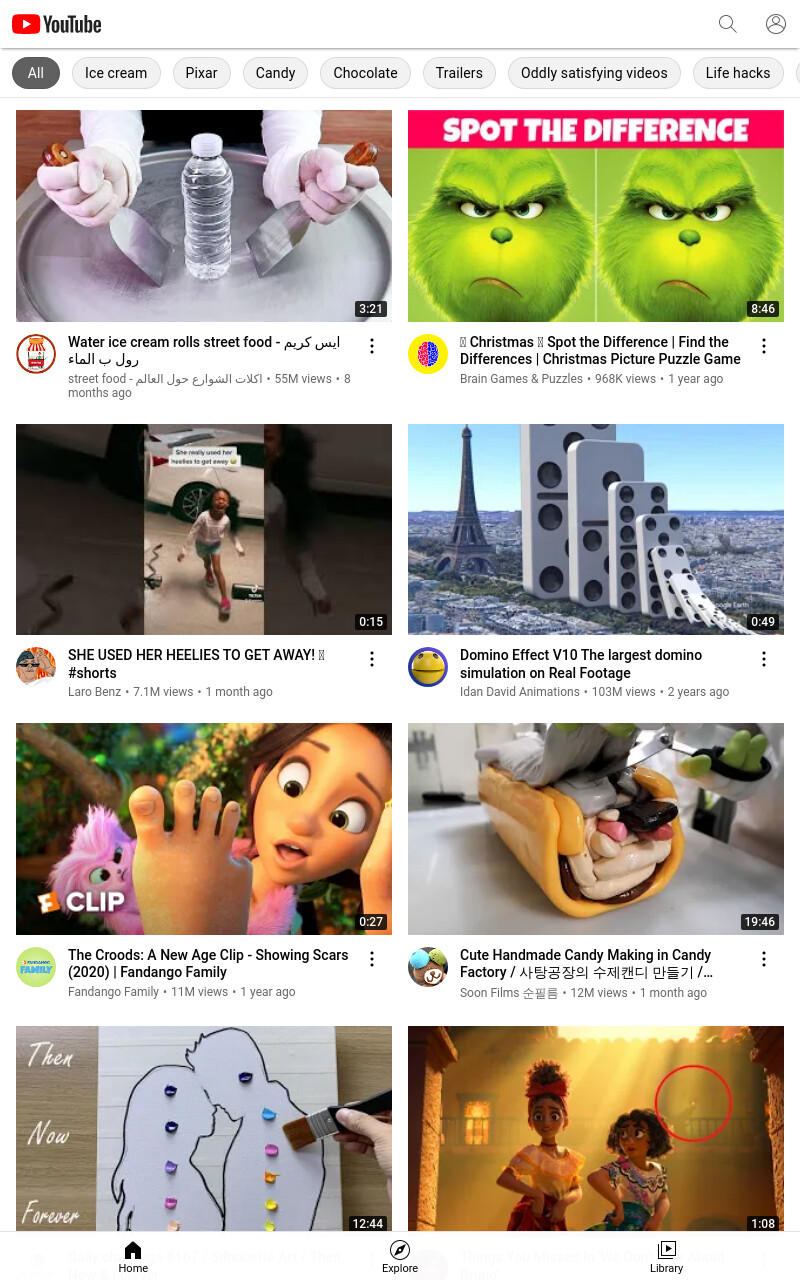Select the Life hacks chip
The image size is (800, 1280).
[738, 73]
